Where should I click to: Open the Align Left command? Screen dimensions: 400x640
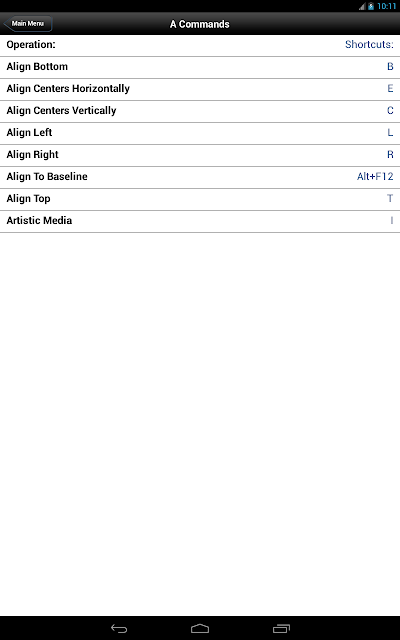coord(200,133)
